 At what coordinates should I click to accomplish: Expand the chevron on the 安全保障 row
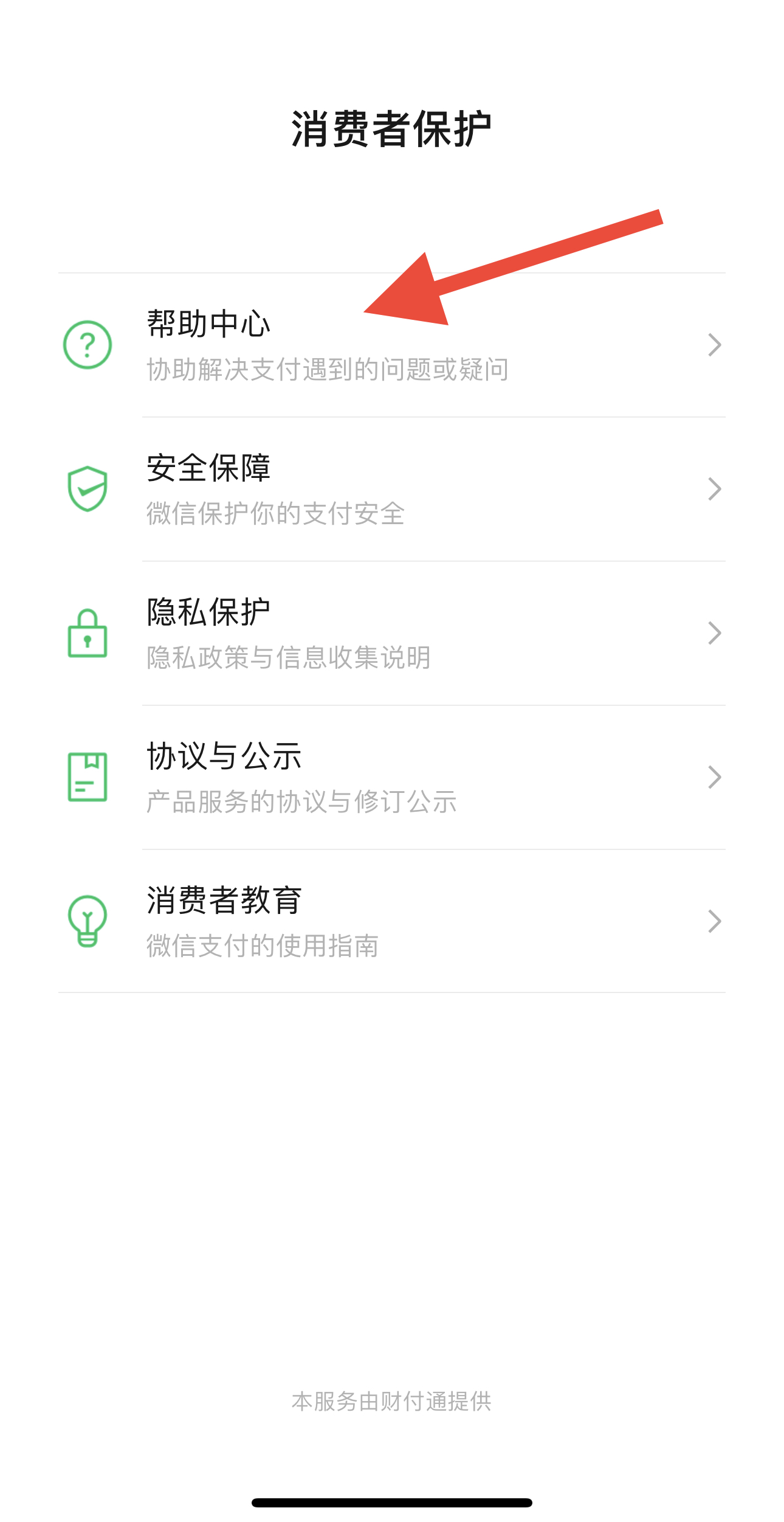coord(714,489)
